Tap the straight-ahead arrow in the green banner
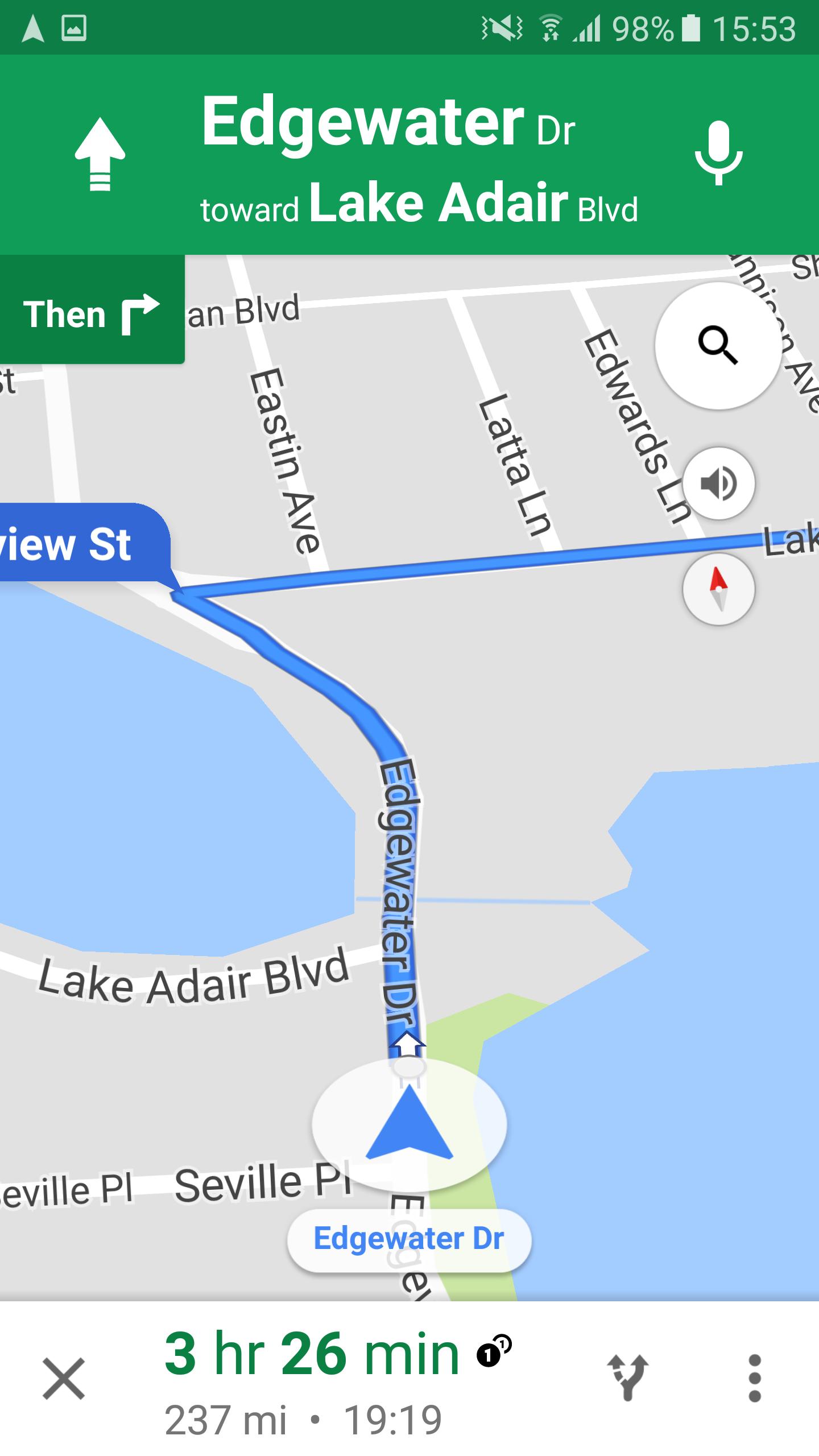The width and height of the screenshot is (819, 1456). click(x=101, y=155)
